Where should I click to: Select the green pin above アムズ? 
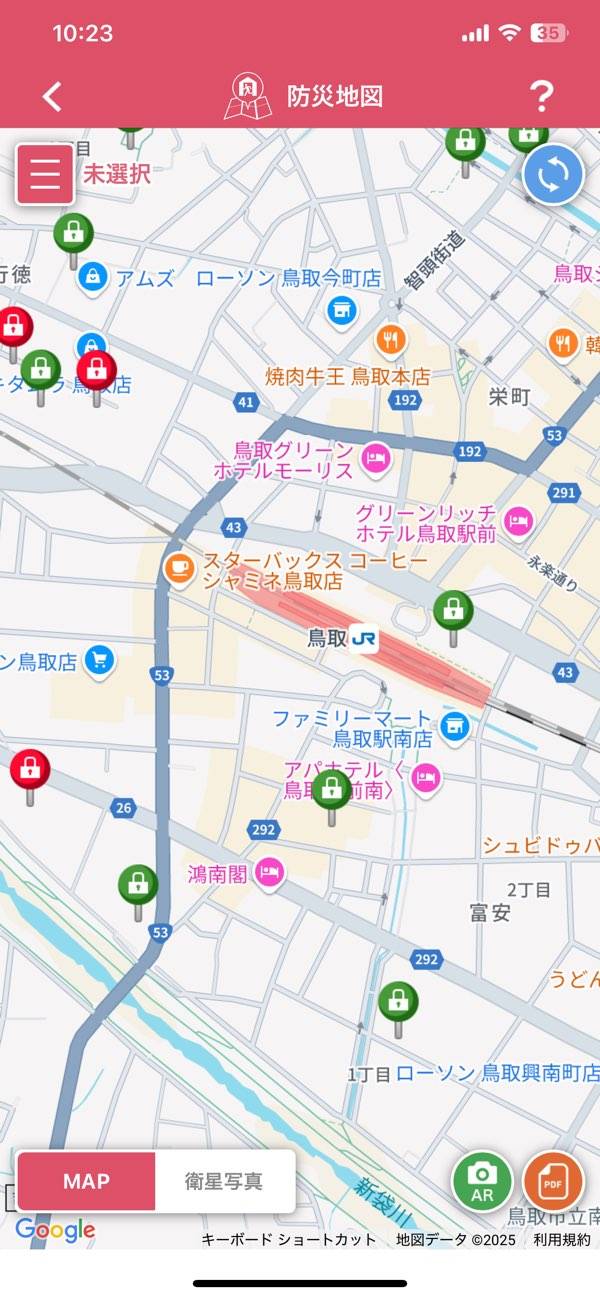point(73,234)
